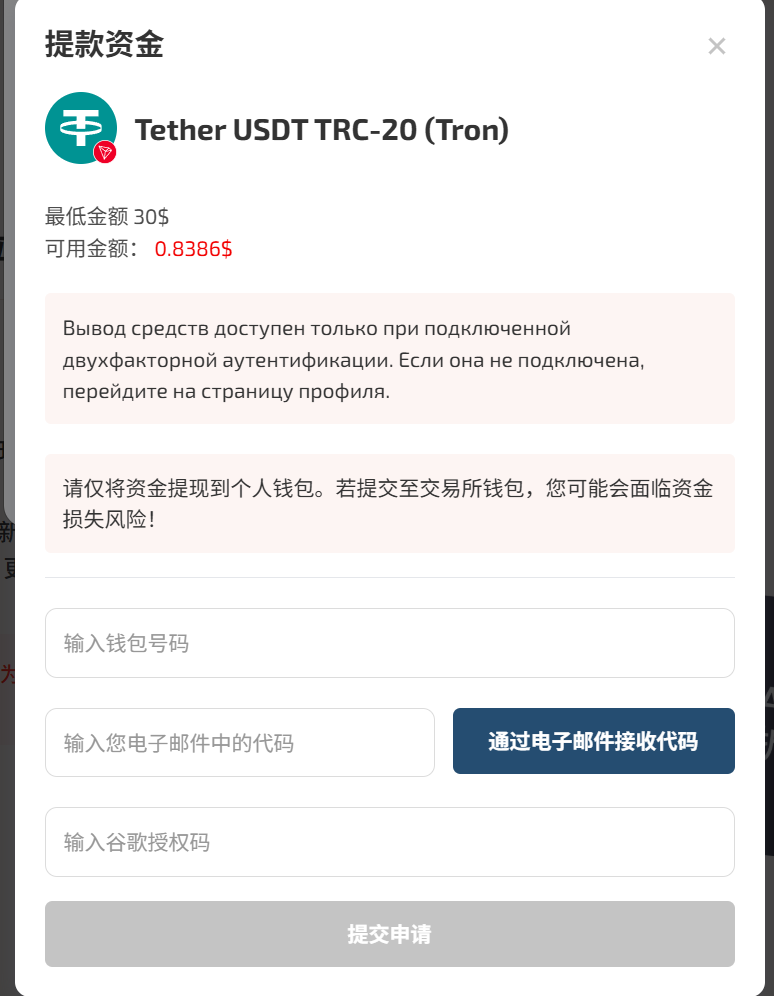This screenshot has width=774, height=996.
Task: Focus the 输入钱包号码 wallet field
Action: pos(390,643)
